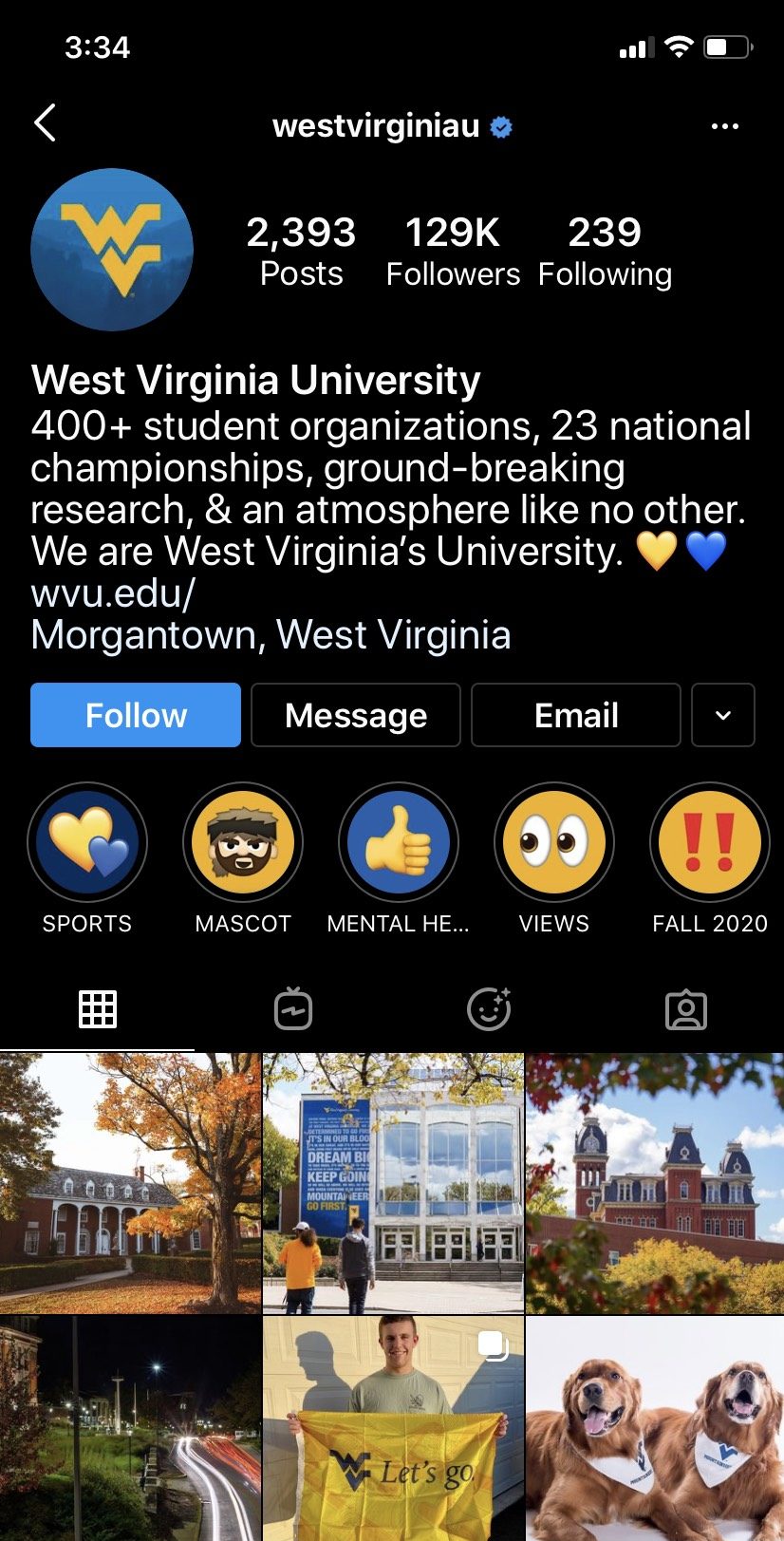Open the wvu.edu website link

click(113, 592)
